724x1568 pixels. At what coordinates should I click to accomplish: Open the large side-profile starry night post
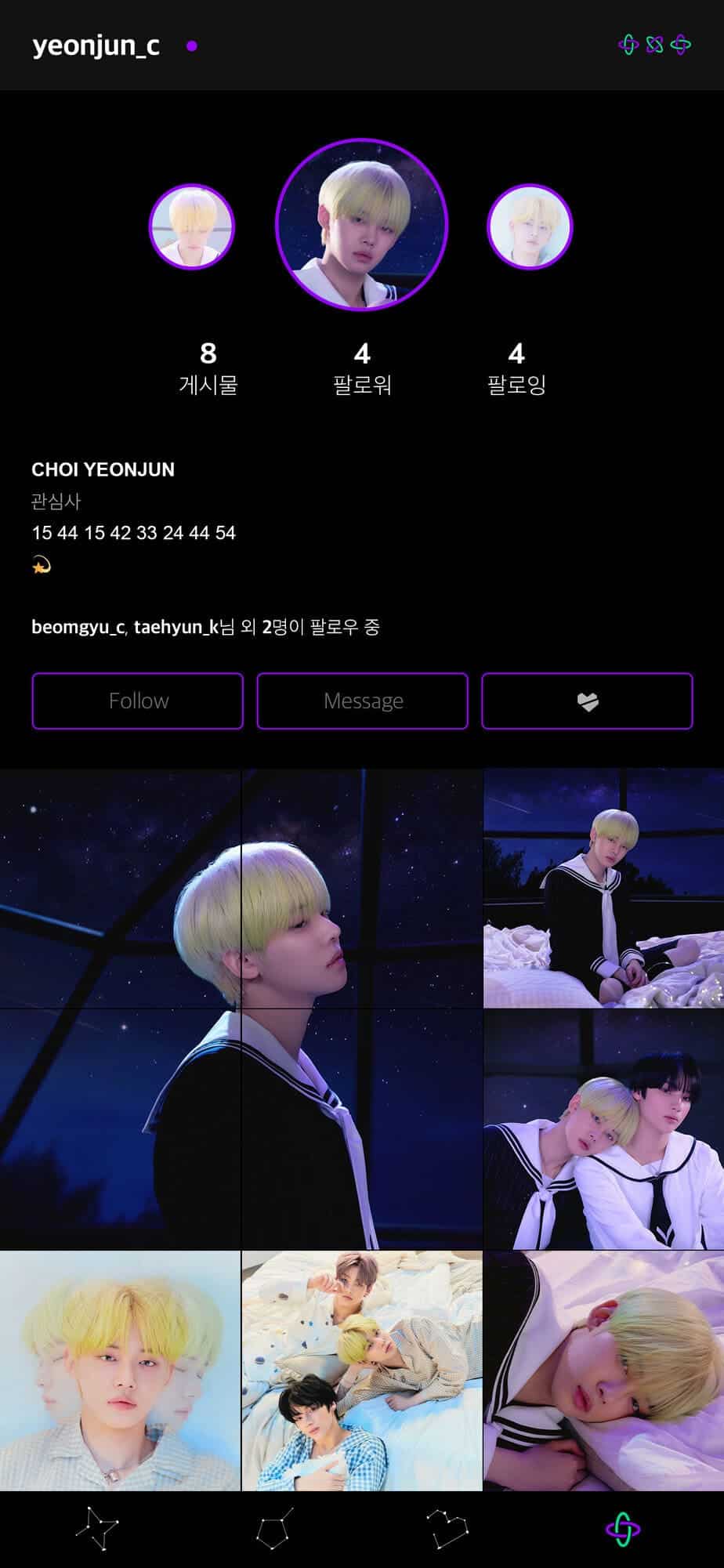(x=241, y=1009)
